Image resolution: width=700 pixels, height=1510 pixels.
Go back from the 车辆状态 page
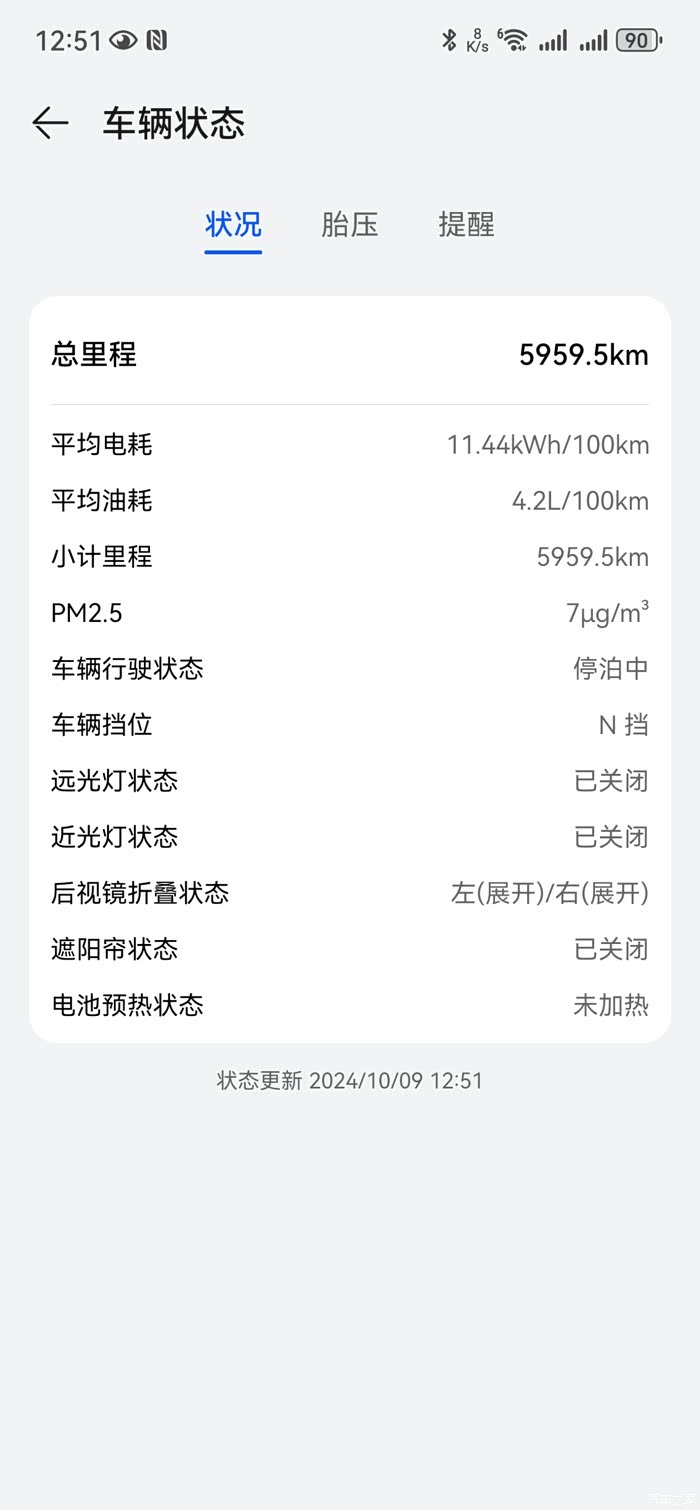point(50,123)
